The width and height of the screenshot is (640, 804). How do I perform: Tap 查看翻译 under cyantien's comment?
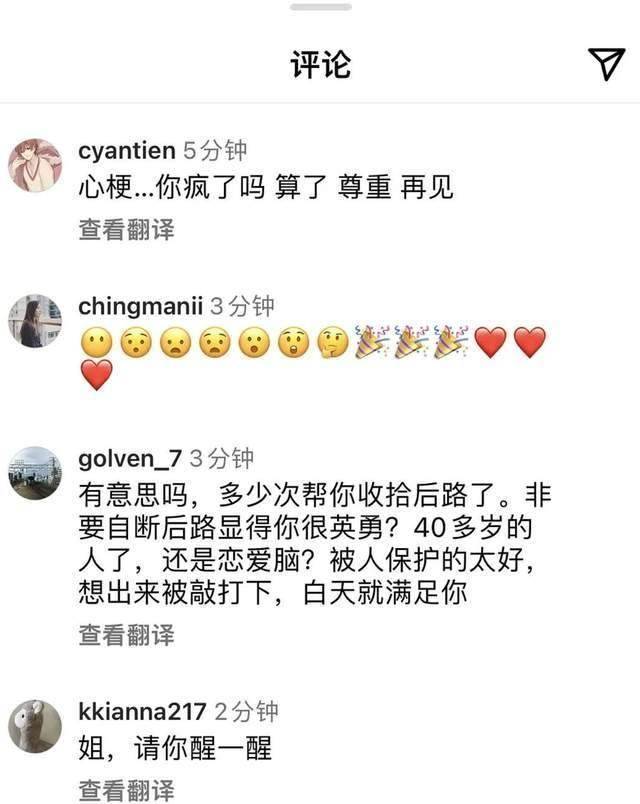click(126, 229)
